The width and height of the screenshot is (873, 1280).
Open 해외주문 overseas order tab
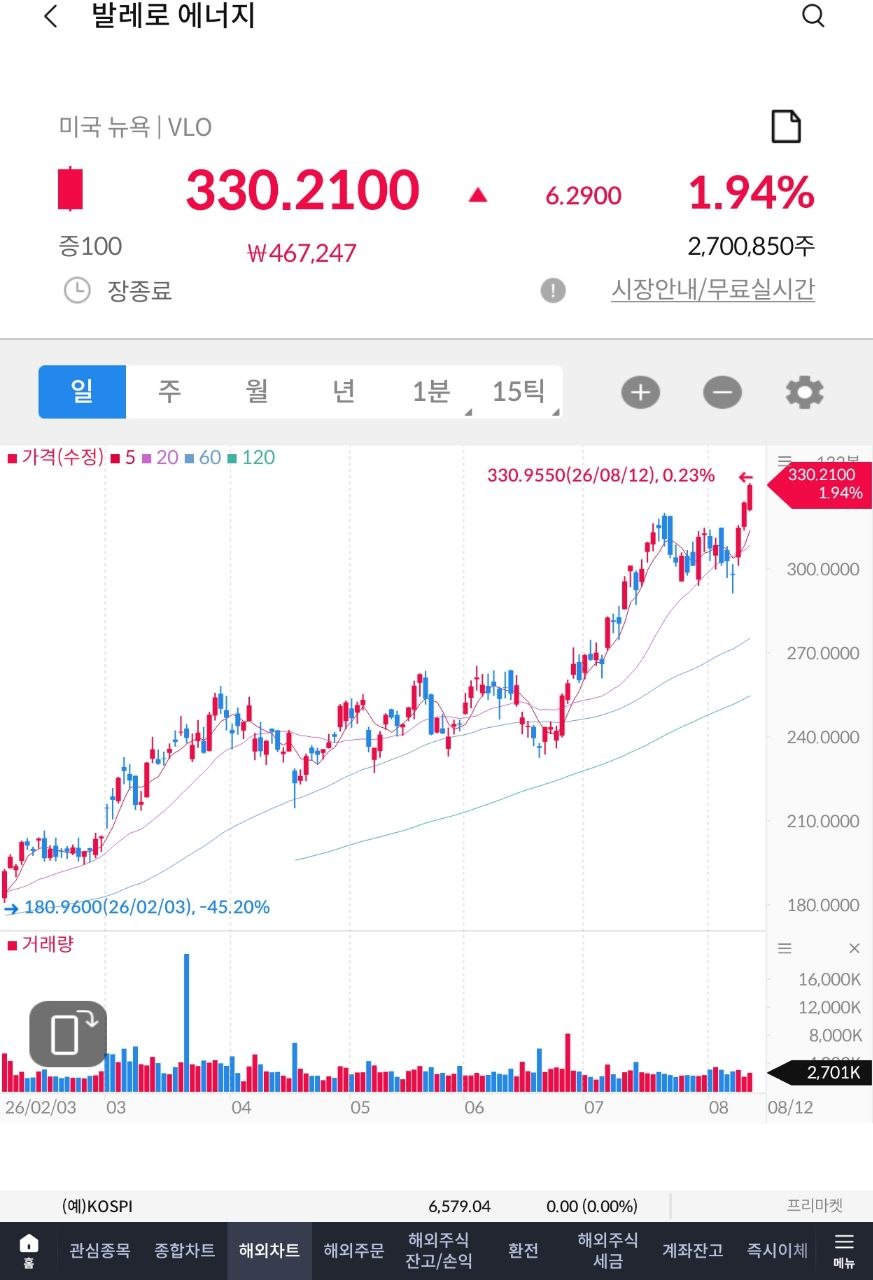point(354,1250)
